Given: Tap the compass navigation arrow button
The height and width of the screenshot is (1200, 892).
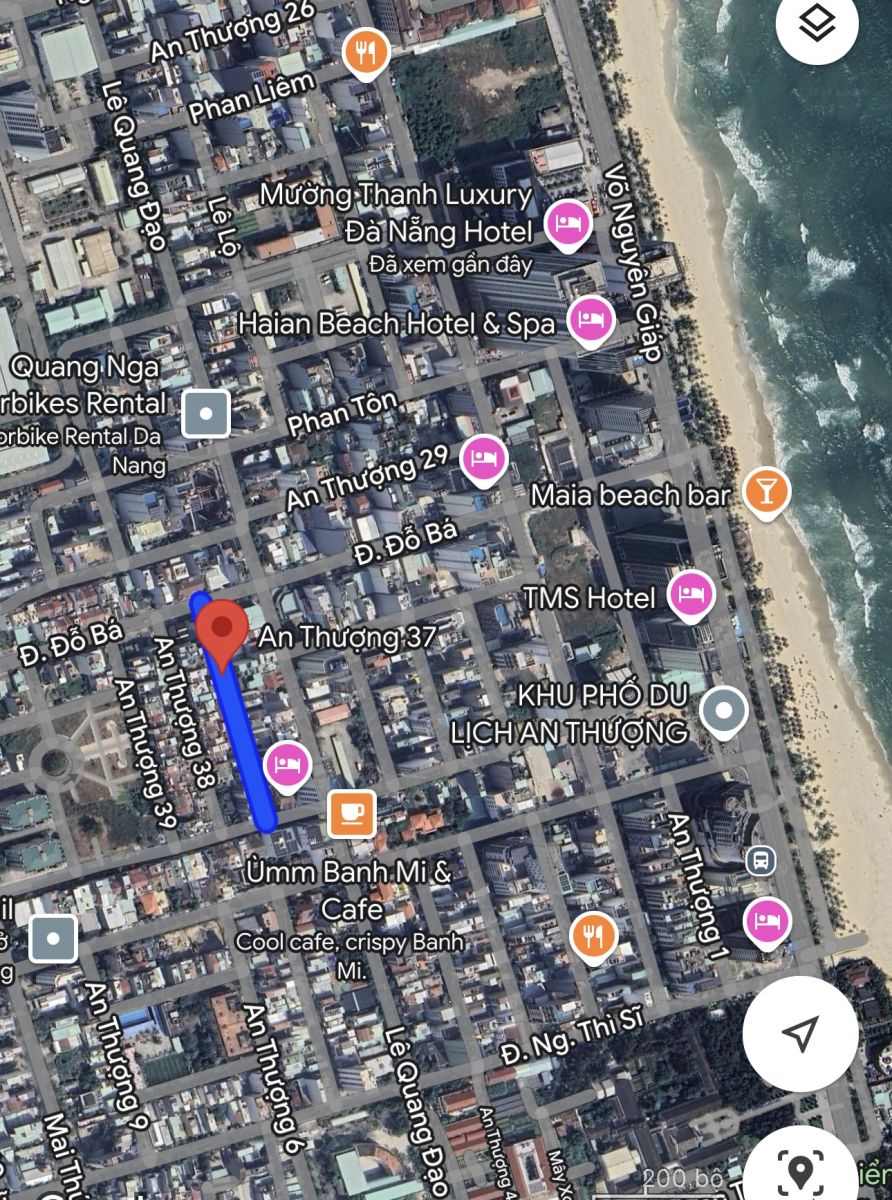Looking at the screenshot, I should click(800, 1033).
